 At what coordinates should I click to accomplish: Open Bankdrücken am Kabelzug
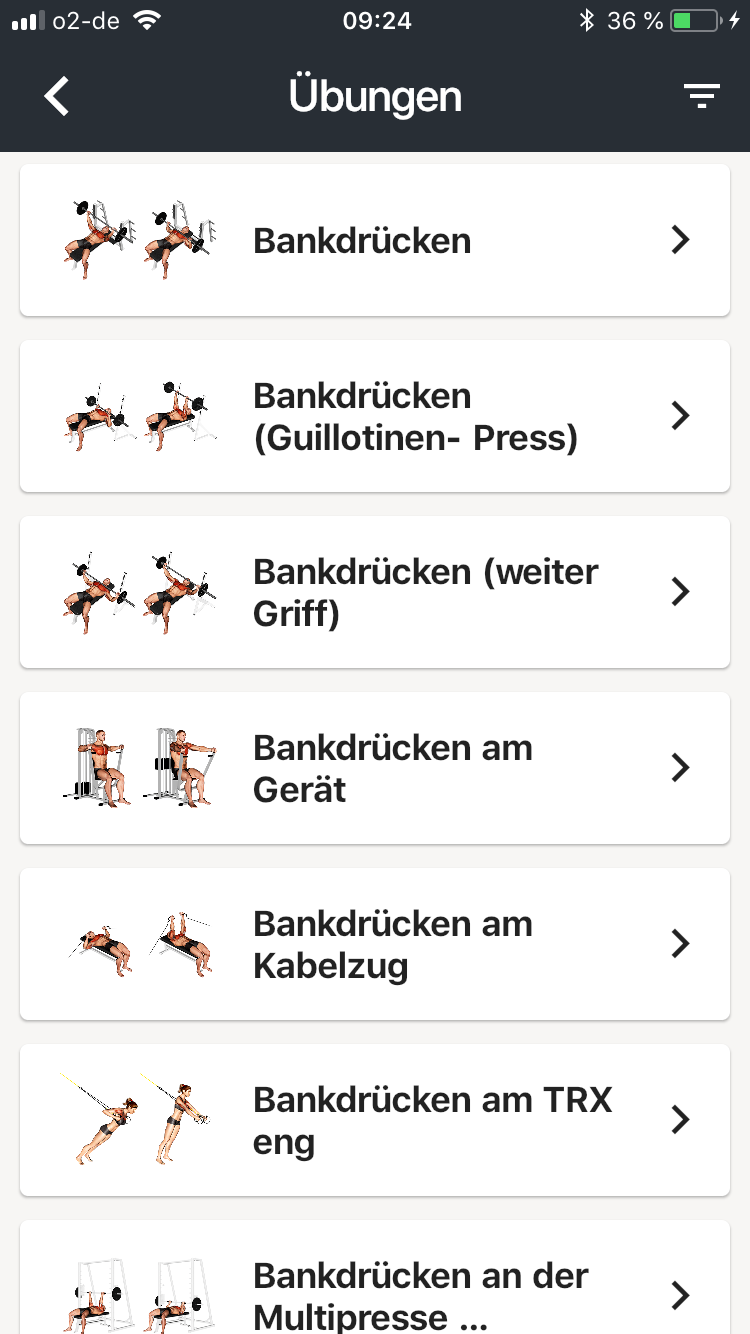pos(375,944)
